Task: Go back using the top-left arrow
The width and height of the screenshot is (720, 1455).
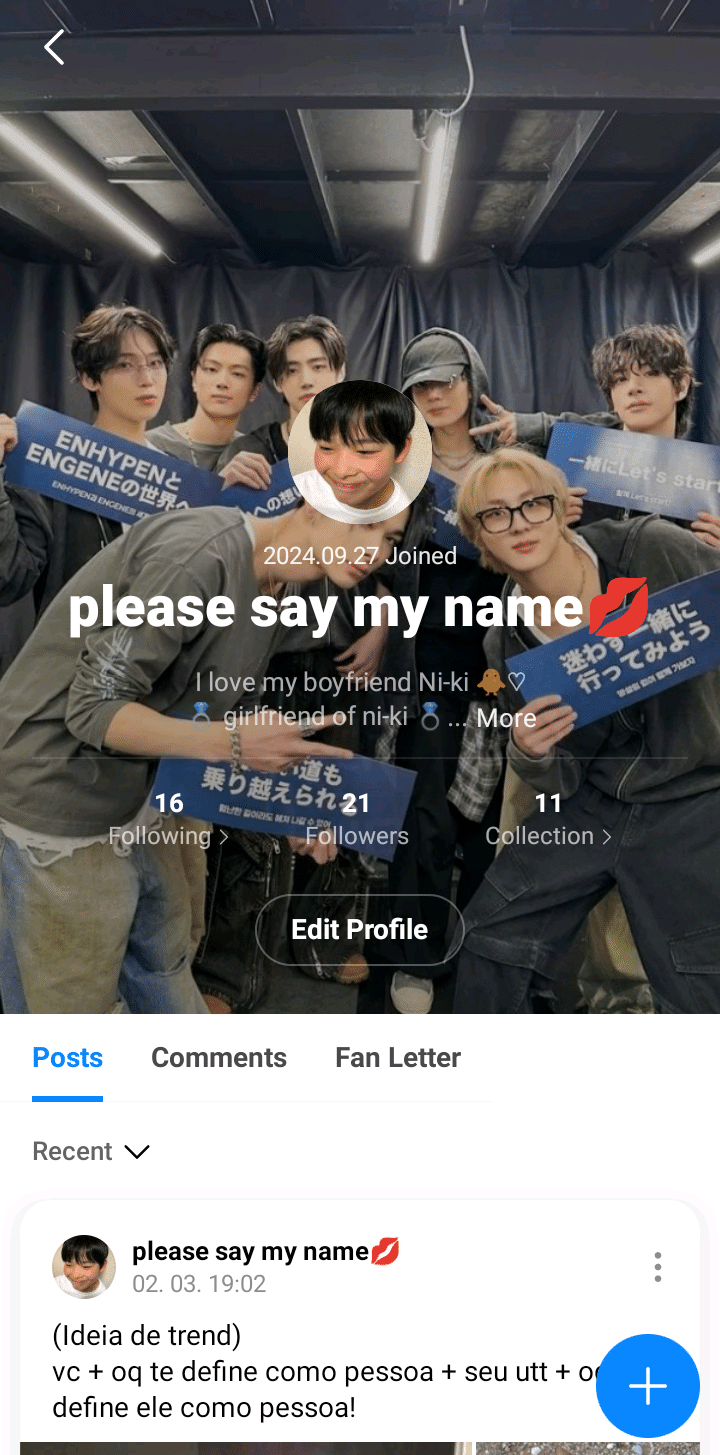Action: pos(54,47)
